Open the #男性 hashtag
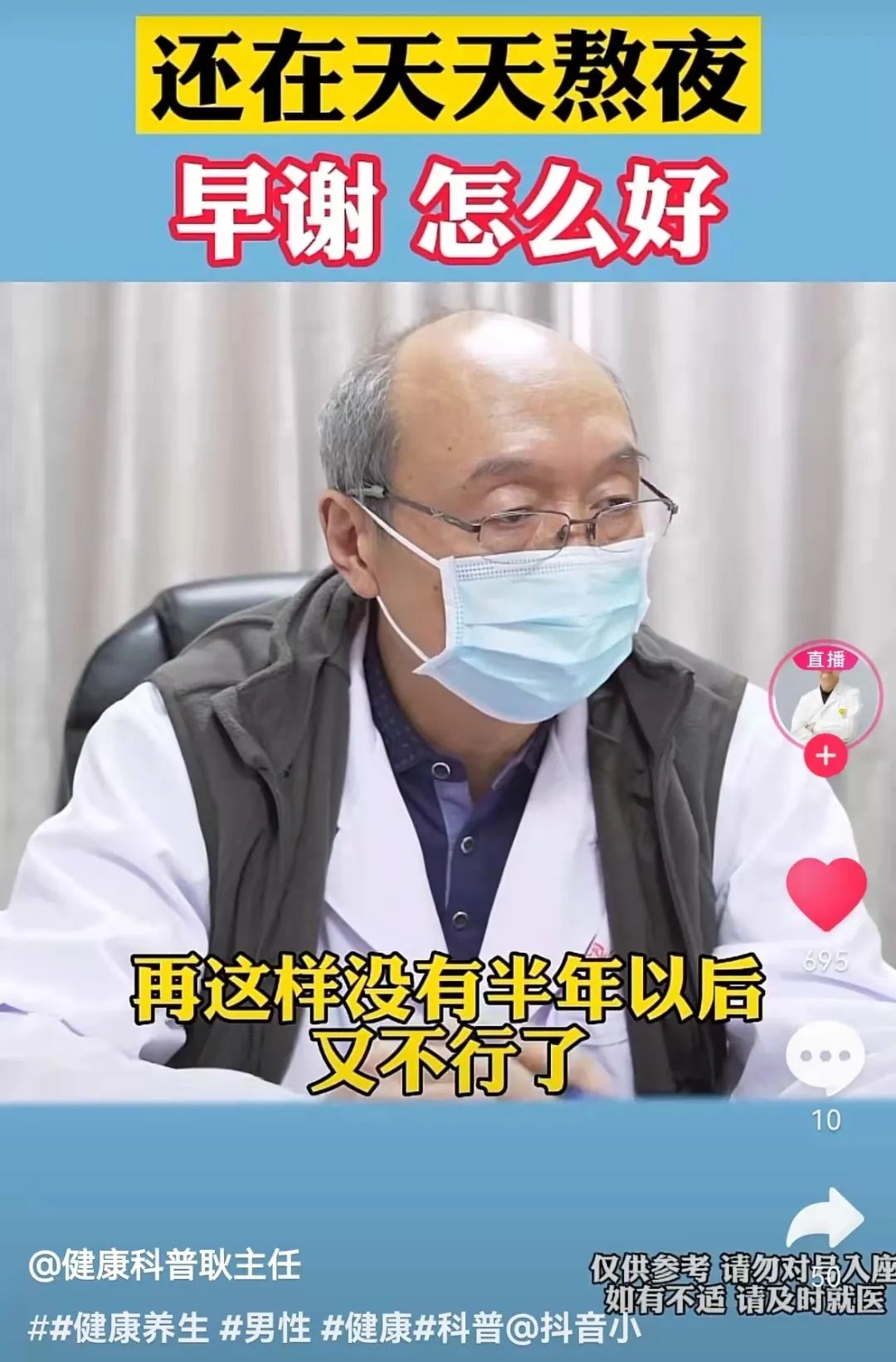The image size is (896, 1362). 265,1328
